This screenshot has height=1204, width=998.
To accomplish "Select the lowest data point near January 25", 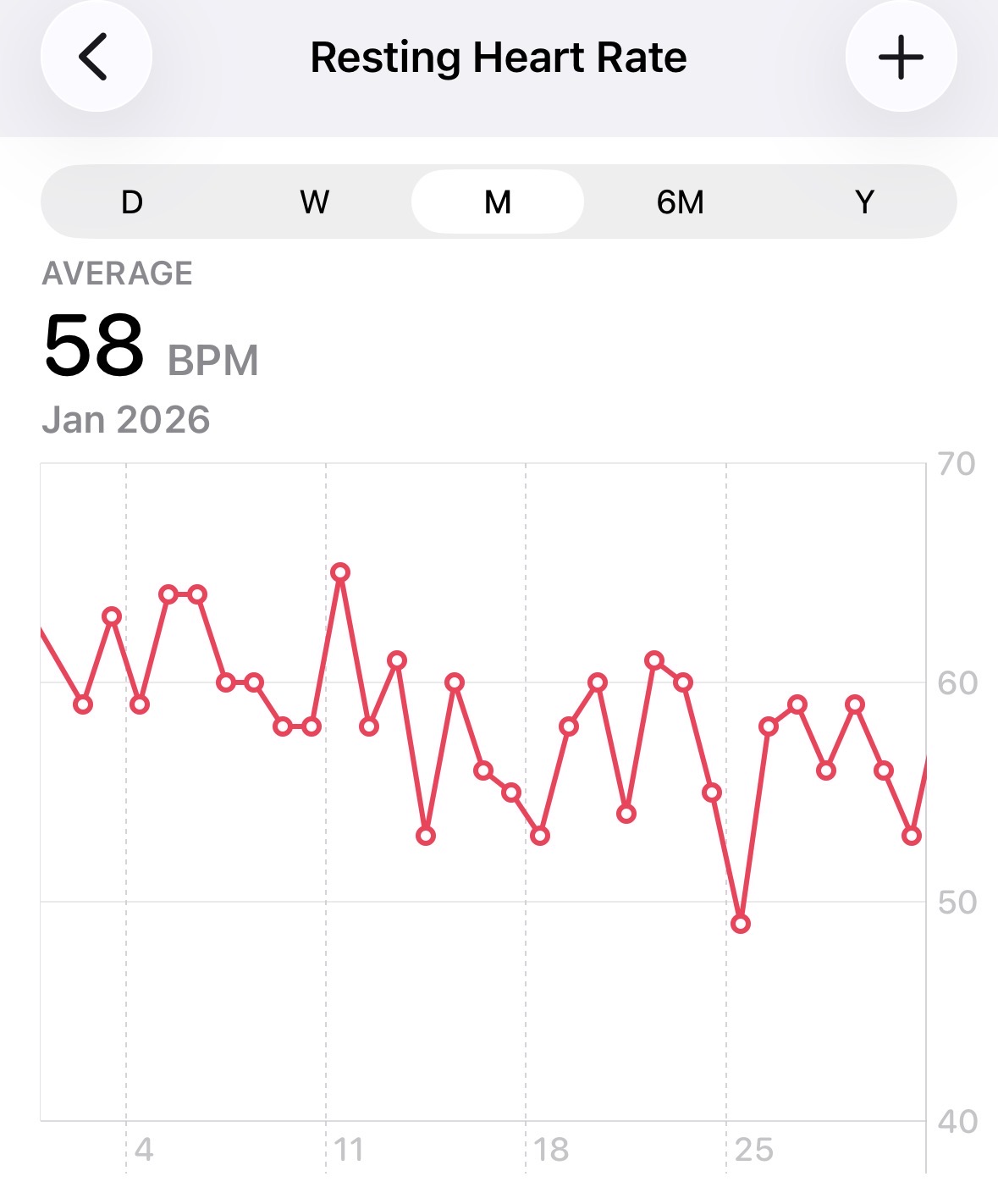I will tap(742, 925).
